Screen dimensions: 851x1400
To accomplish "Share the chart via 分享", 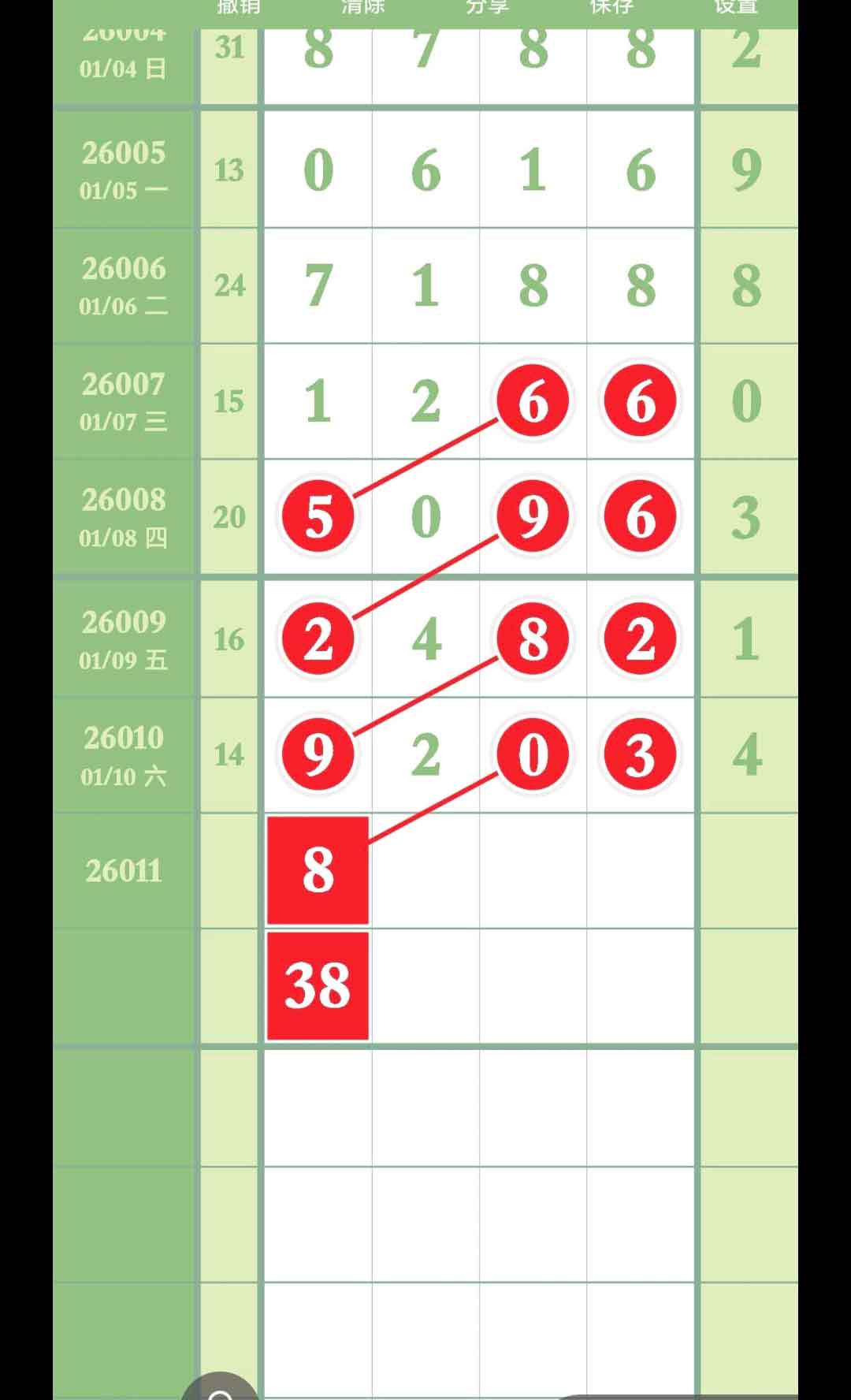I will pyautogui.click(x=487, y=8).
